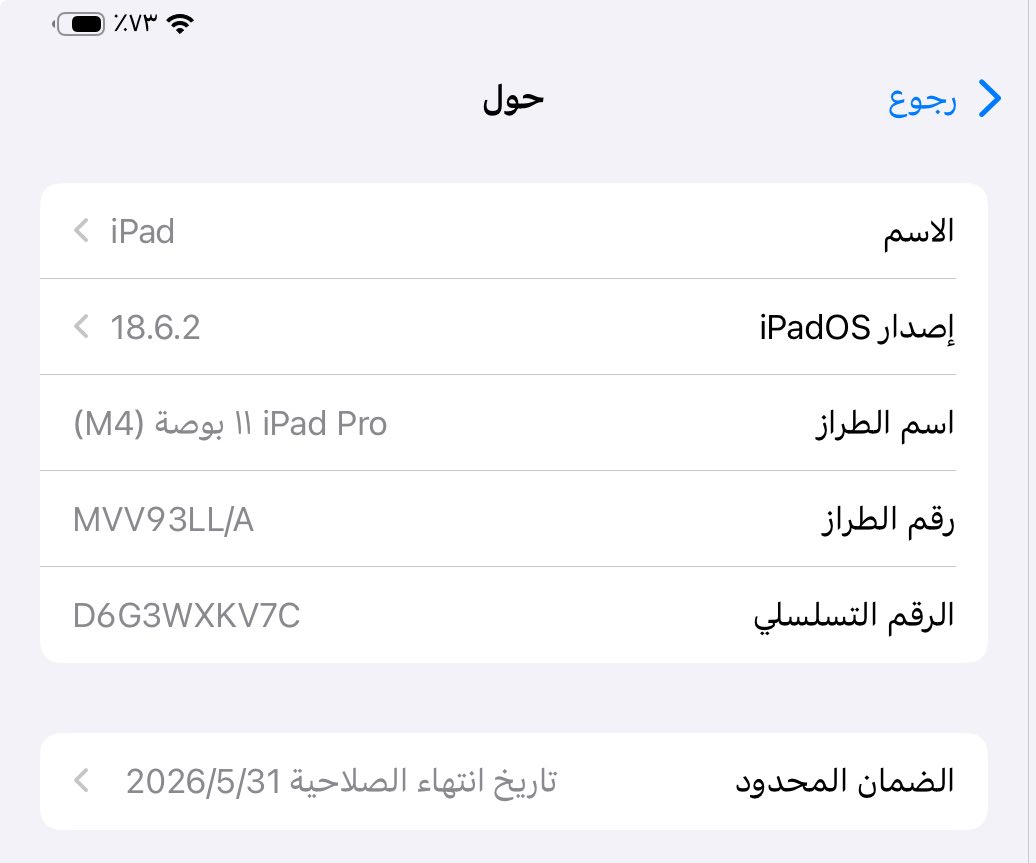Open the الضمان المحدود warranty row
The image size is (1036, 863).
pos(513,781)
